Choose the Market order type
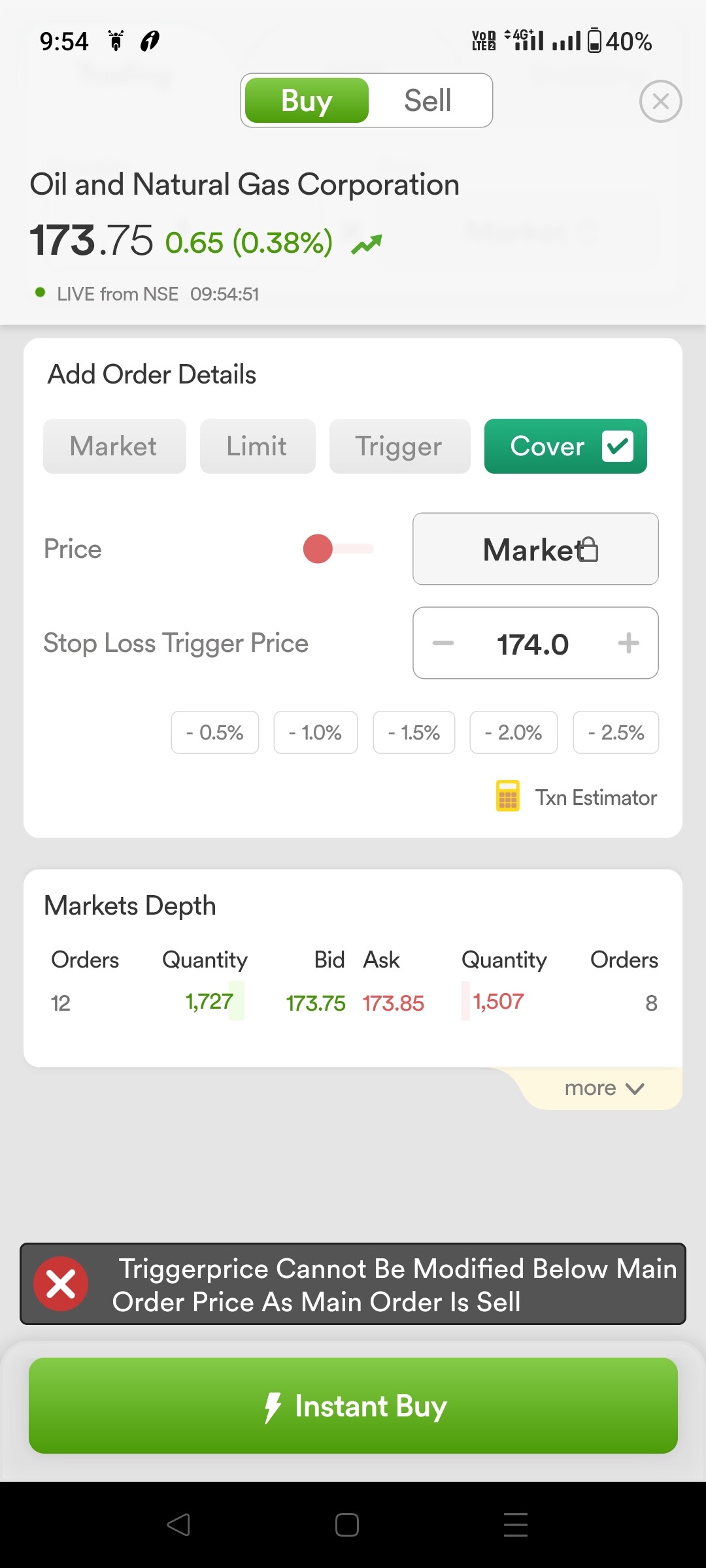Viewport: 706px width, 1568px height. pos(114,446)
